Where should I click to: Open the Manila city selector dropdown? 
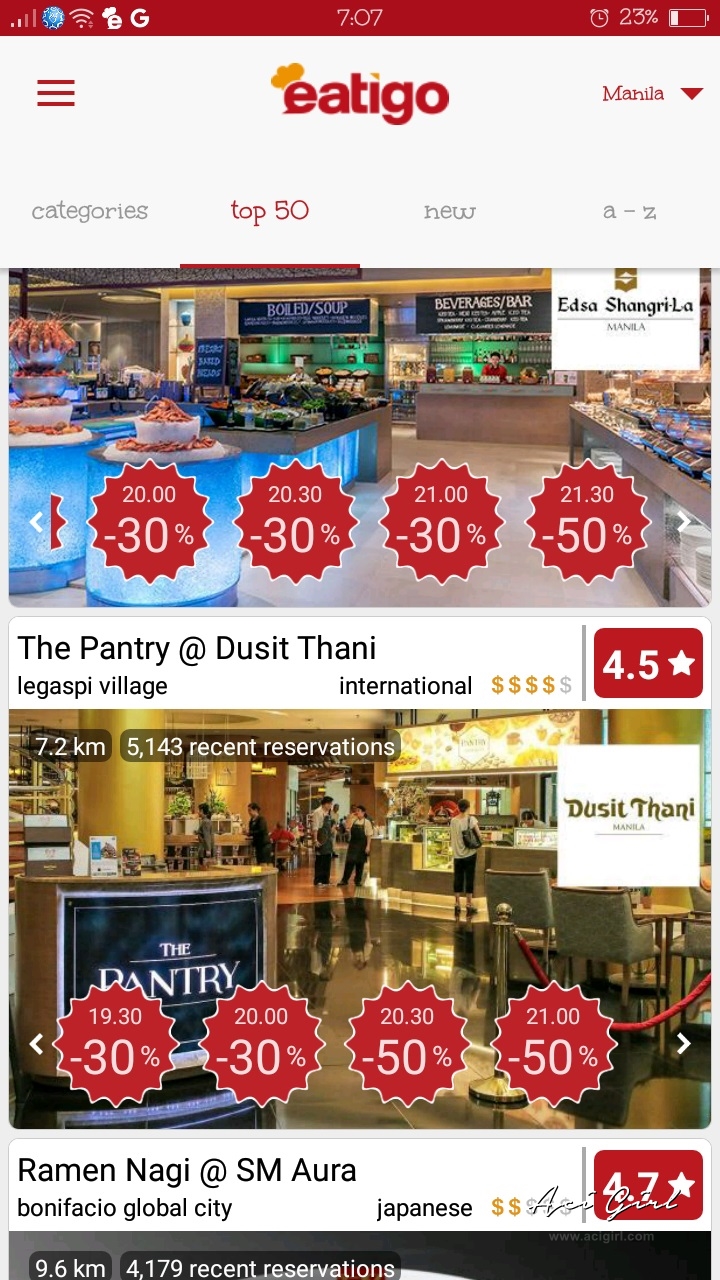tap(650, 93)
